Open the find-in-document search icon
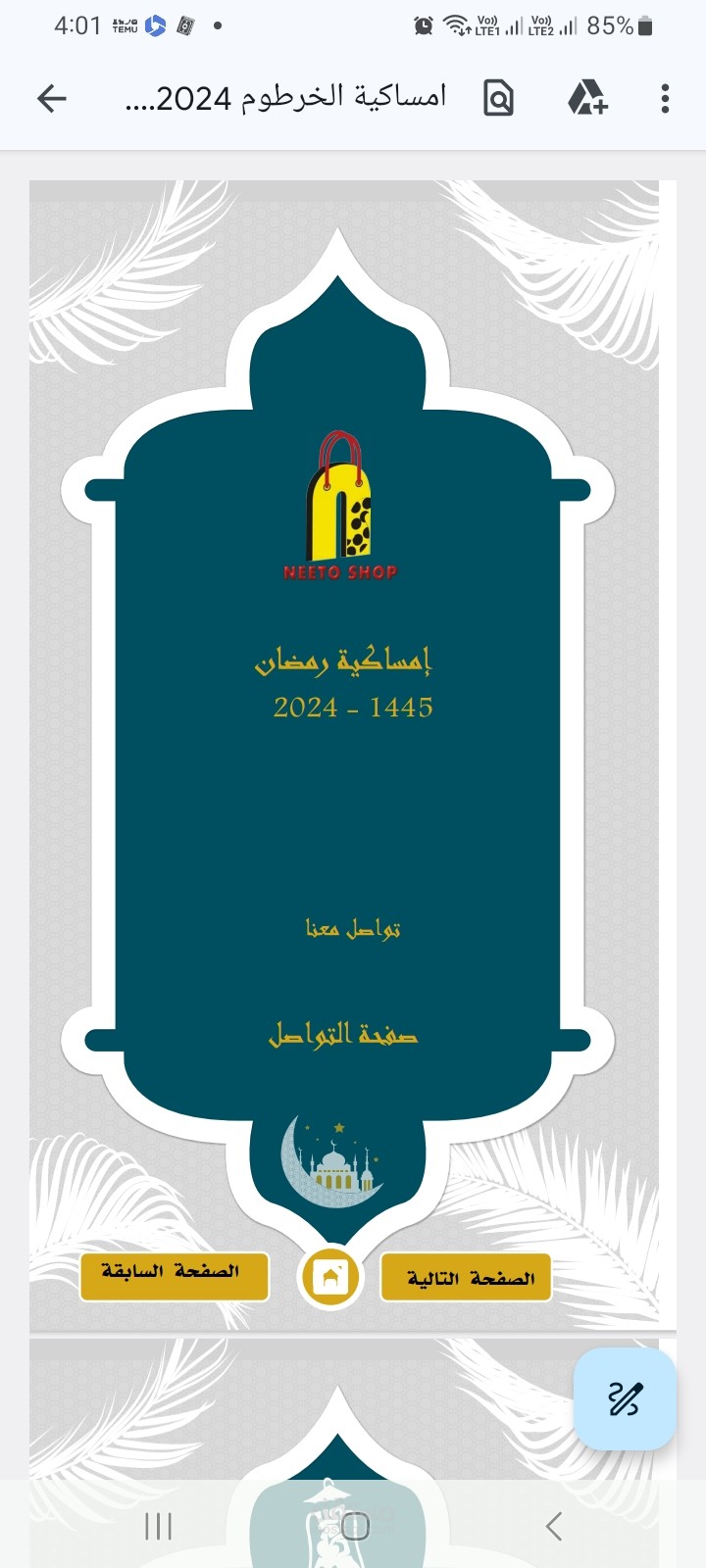 (496, 98)
